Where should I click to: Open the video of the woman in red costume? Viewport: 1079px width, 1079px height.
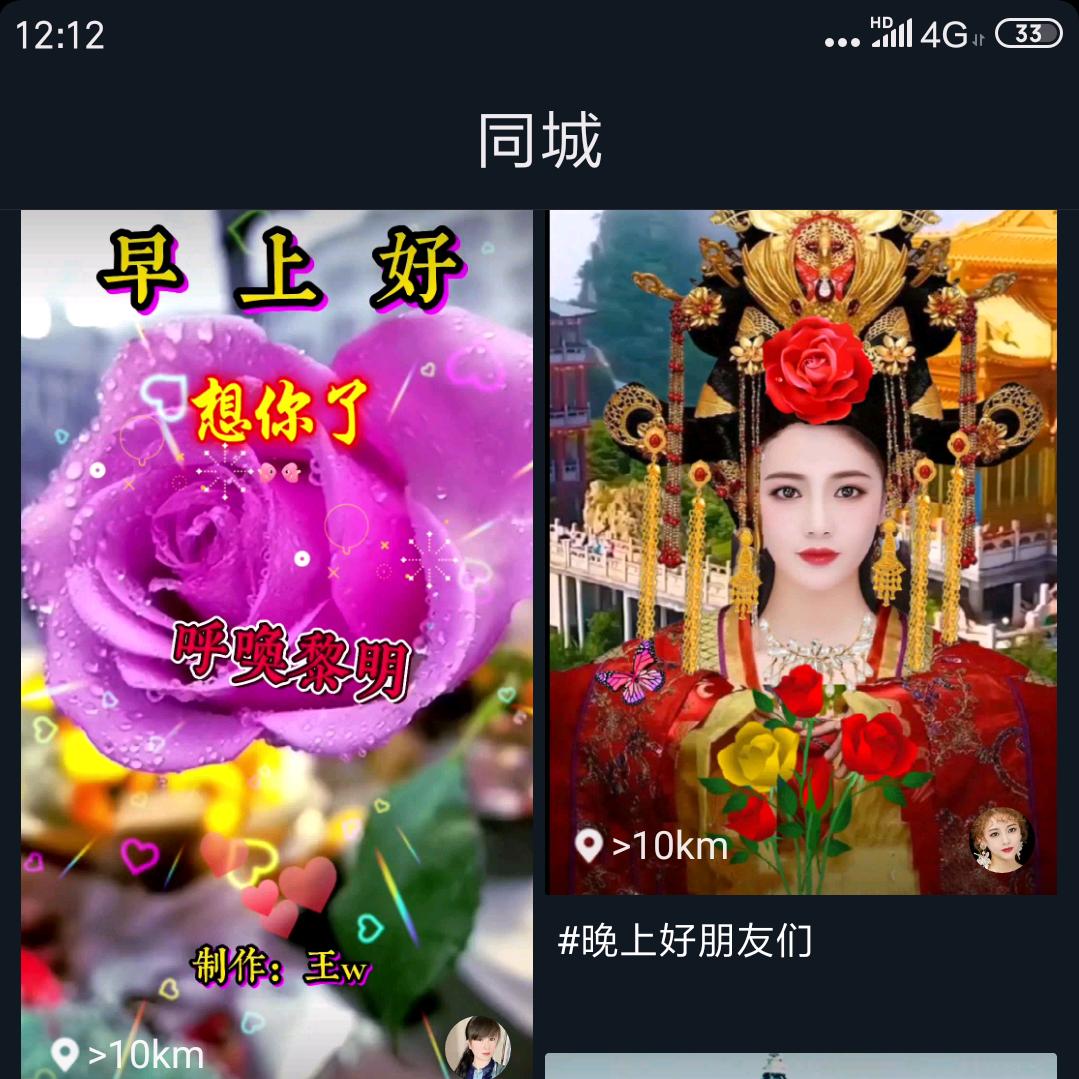(x=800, y=520)
